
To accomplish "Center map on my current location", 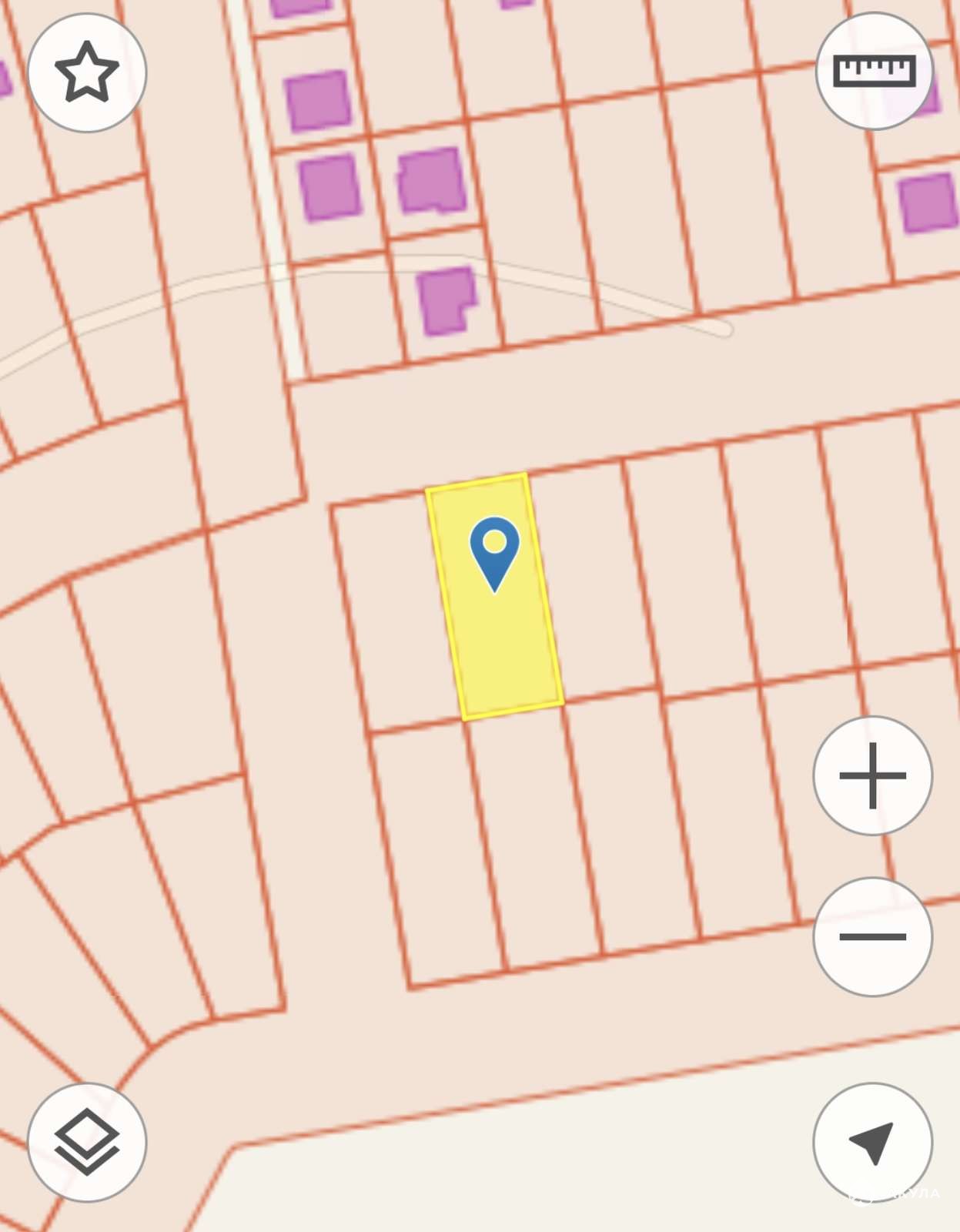I will tap(872, 1142).
